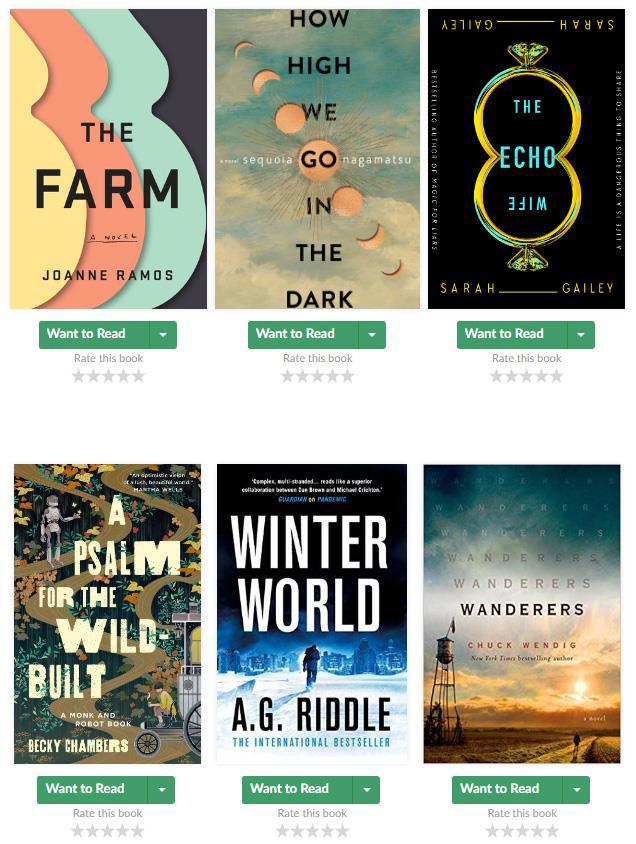Open A Psalm for the Wild-Built cover
The image size is (636, 844).
(x=107, y=613)
